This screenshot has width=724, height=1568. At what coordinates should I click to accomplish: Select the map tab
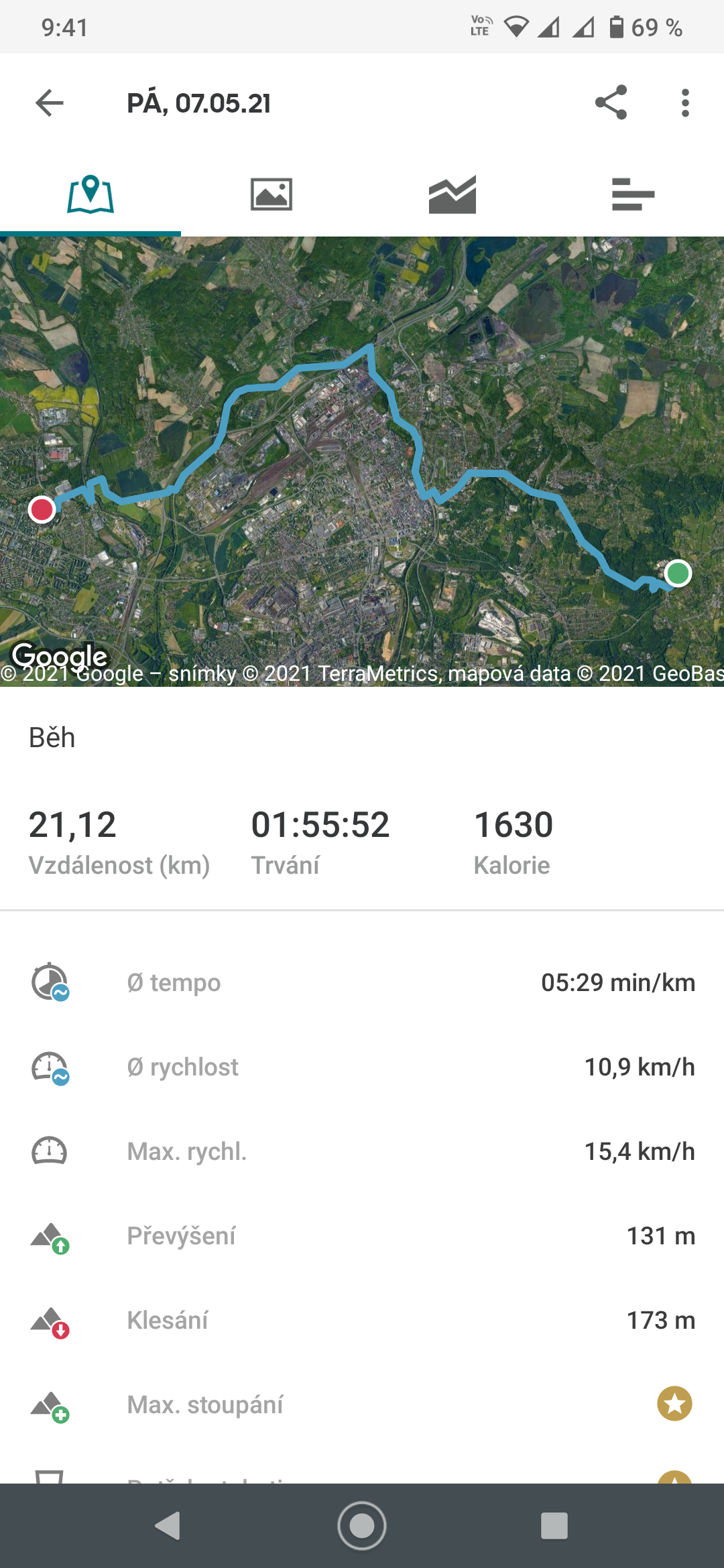[90, 194]
